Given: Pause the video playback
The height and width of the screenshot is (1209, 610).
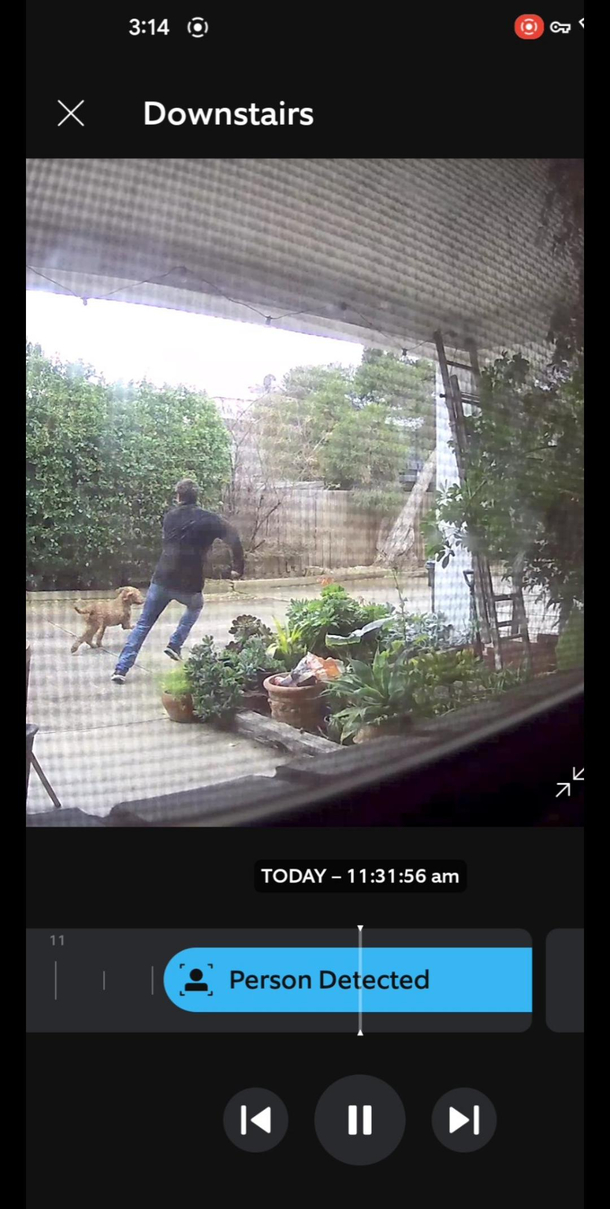Looking at the screenshot, I should tap(360, 1120).
